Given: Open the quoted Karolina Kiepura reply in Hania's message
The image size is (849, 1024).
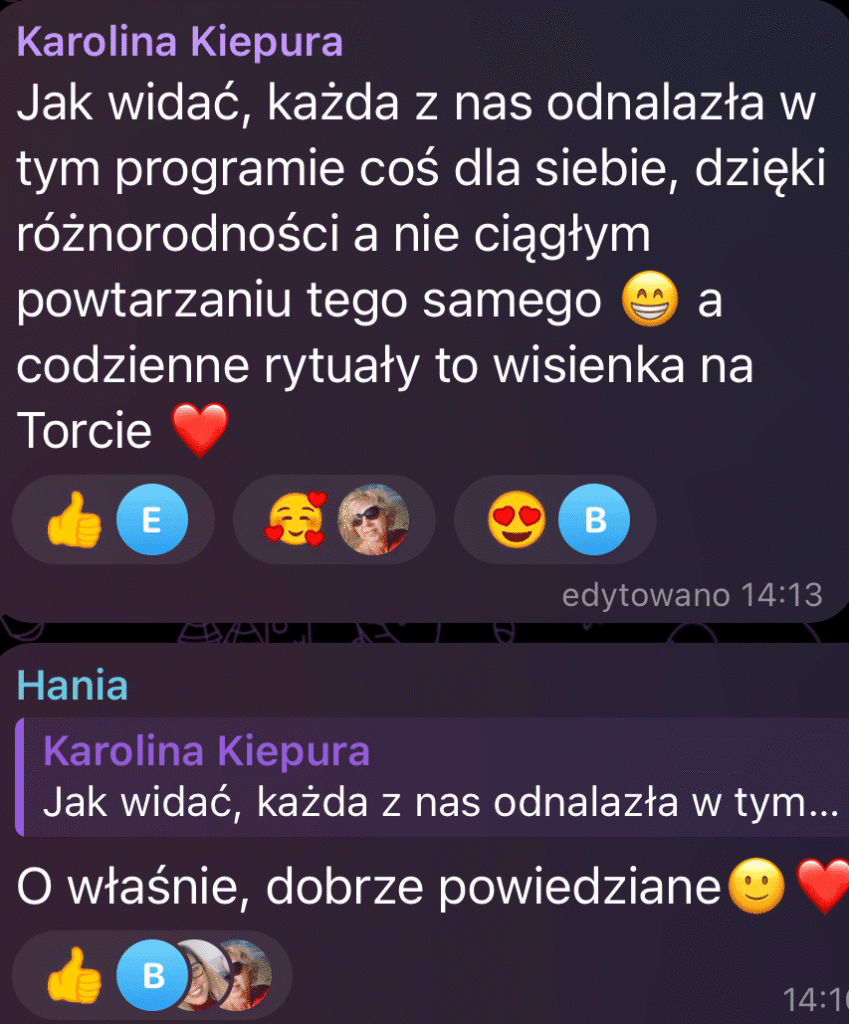Looking at the screenshot, I should pyautogui.click(x=432, y=777).
